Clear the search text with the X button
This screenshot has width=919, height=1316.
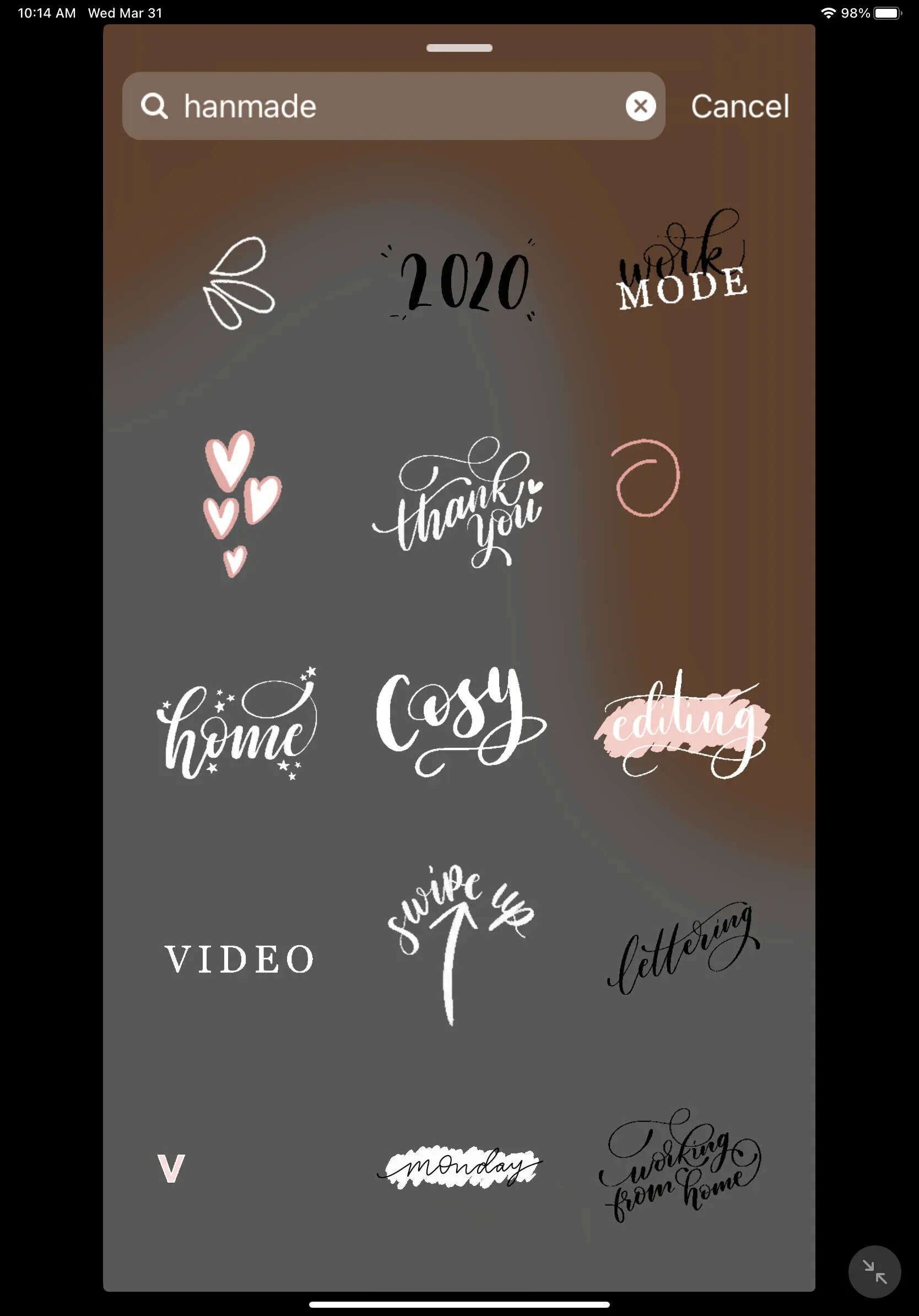640,106
